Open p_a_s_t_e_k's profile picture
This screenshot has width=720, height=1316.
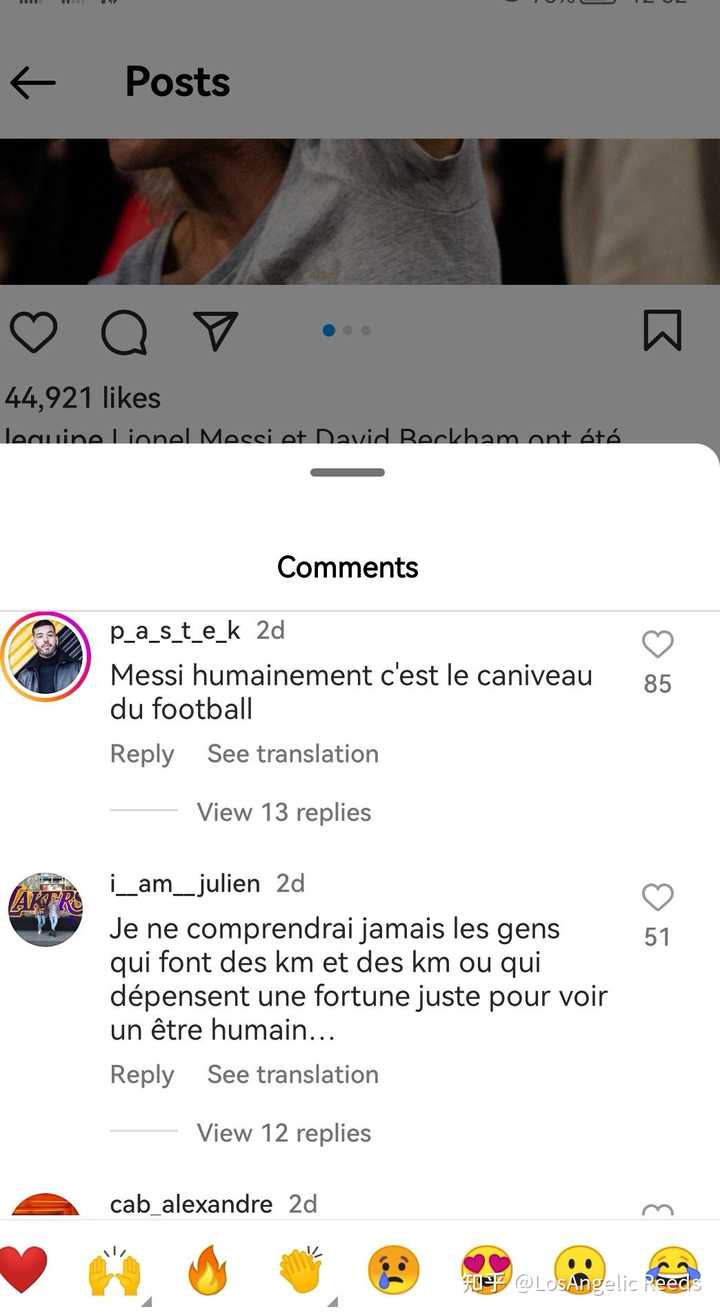click(46, 657)
